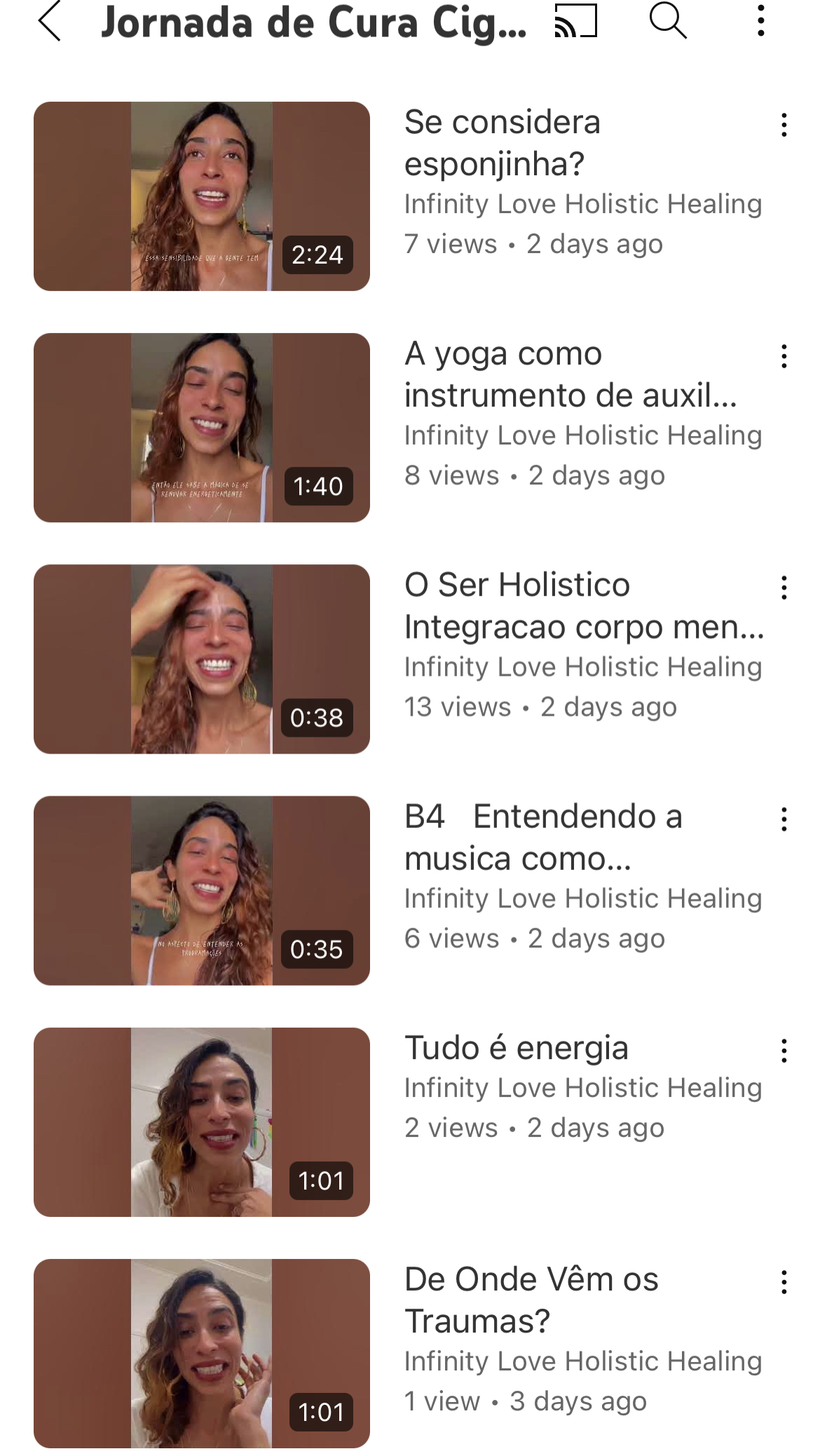The width and height of the screenshot is (820, 1456).
Task: Open the three-dot menu for 'Tudo é energia'
Action: (784, 1051)
